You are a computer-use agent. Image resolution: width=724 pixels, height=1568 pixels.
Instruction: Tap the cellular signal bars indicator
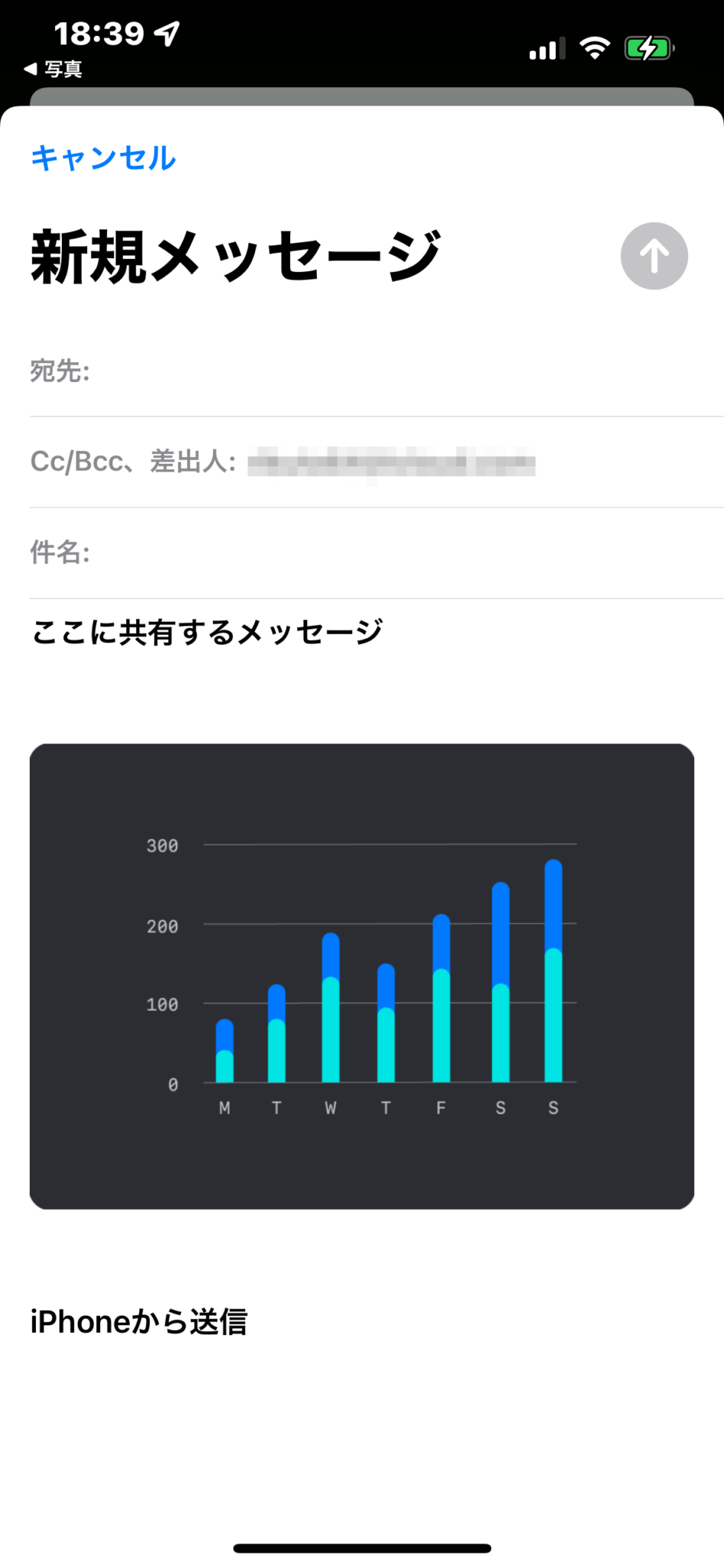[x=545, y=47]
